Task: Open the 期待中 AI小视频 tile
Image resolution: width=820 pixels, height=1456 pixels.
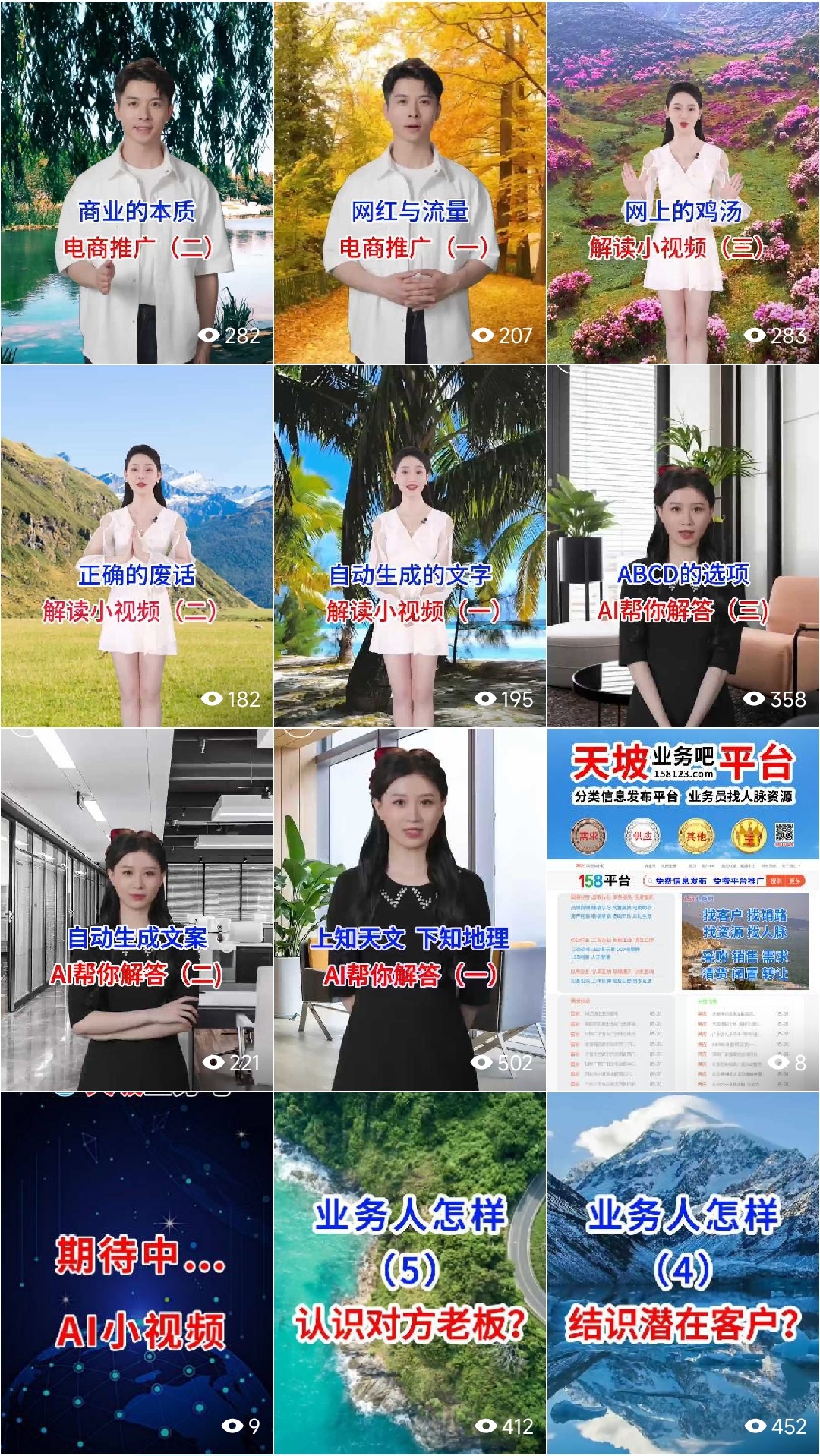Action: click(137, 1274)
